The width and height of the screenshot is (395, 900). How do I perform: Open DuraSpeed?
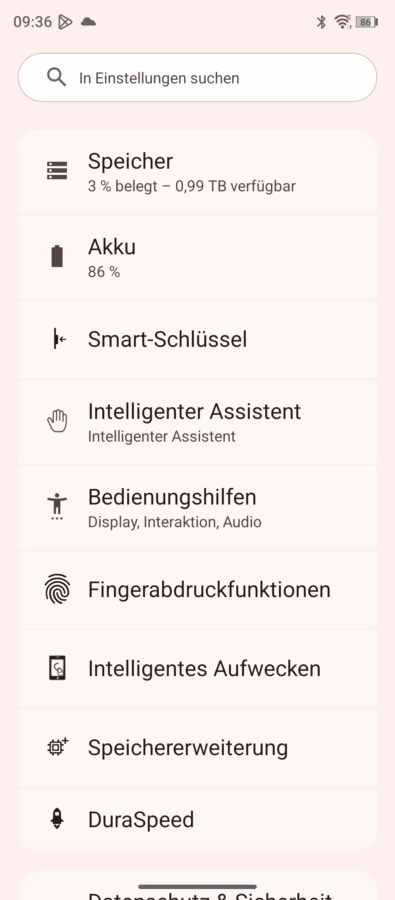pyautogui.click(x=198, y=819)
